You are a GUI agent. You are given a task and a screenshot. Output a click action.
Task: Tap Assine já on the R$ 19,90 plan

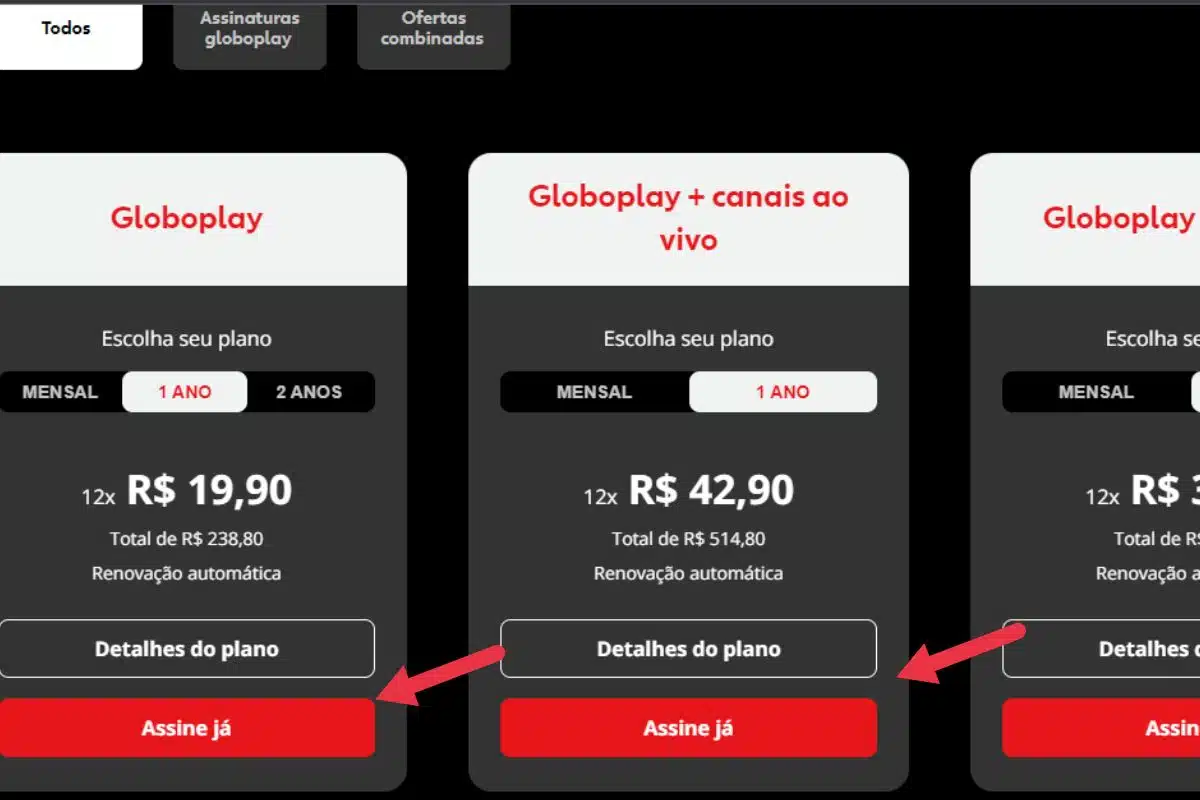pos(187,728)
